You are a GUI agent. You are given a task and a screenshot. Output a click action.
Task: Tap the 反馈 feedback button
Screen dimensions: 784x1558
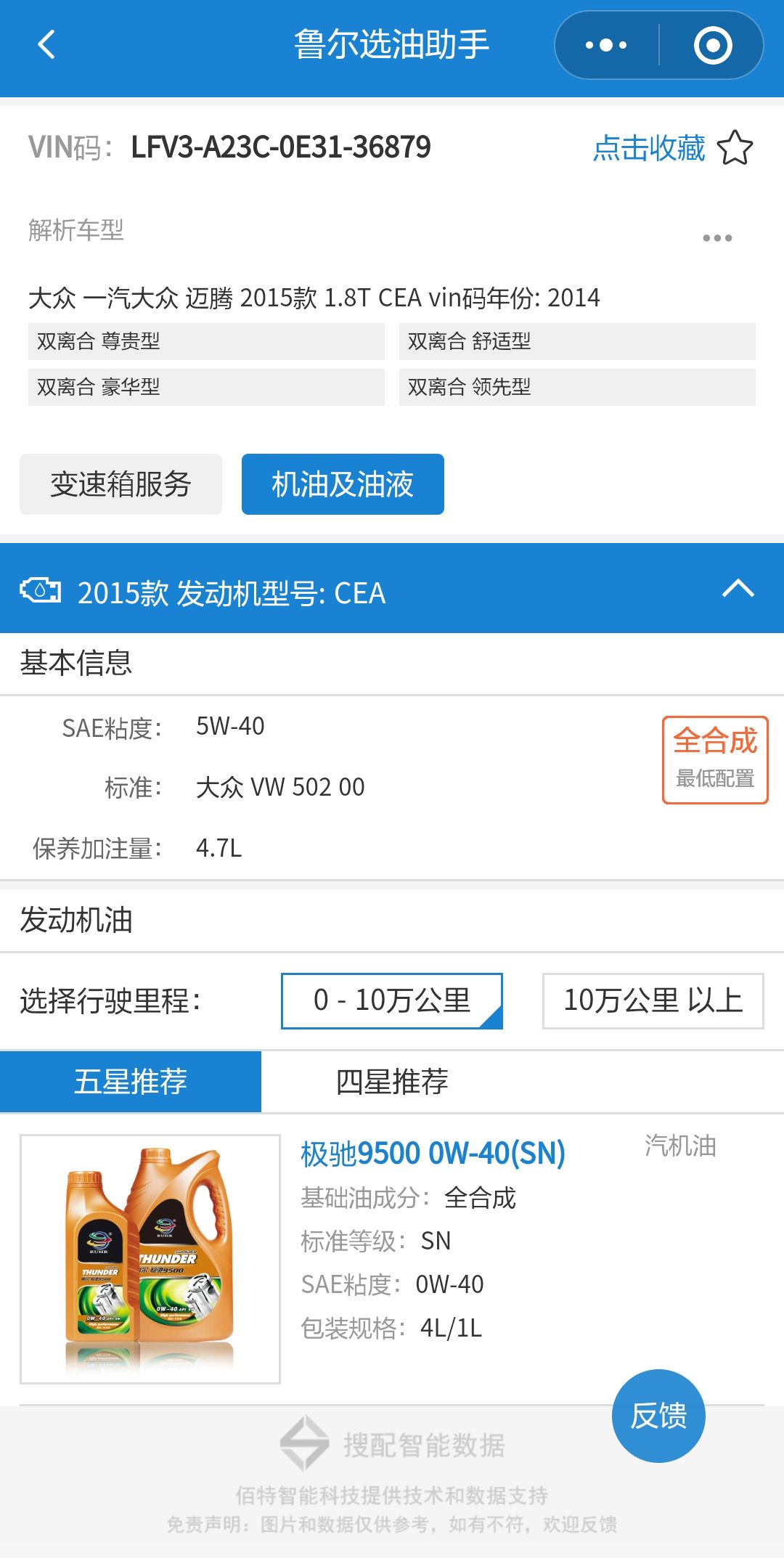point(658,1416)
